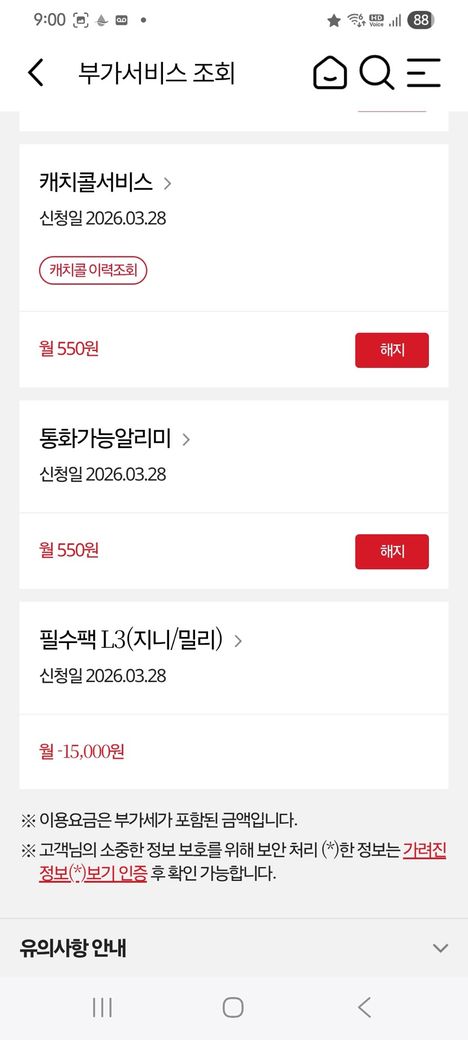Tap 해지 for 캐치콜서비스

[392, 350]
